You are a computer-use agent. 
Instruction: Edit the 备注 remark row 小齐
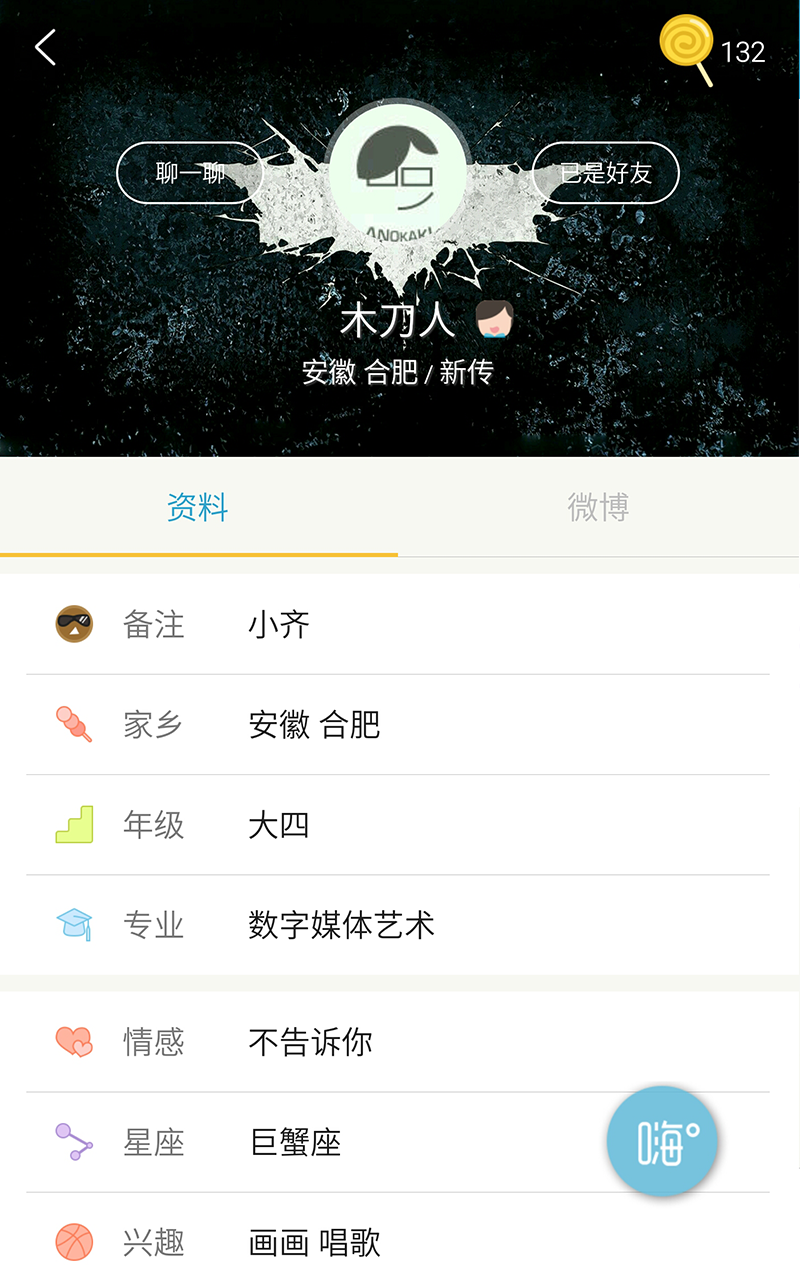point(398,625)
